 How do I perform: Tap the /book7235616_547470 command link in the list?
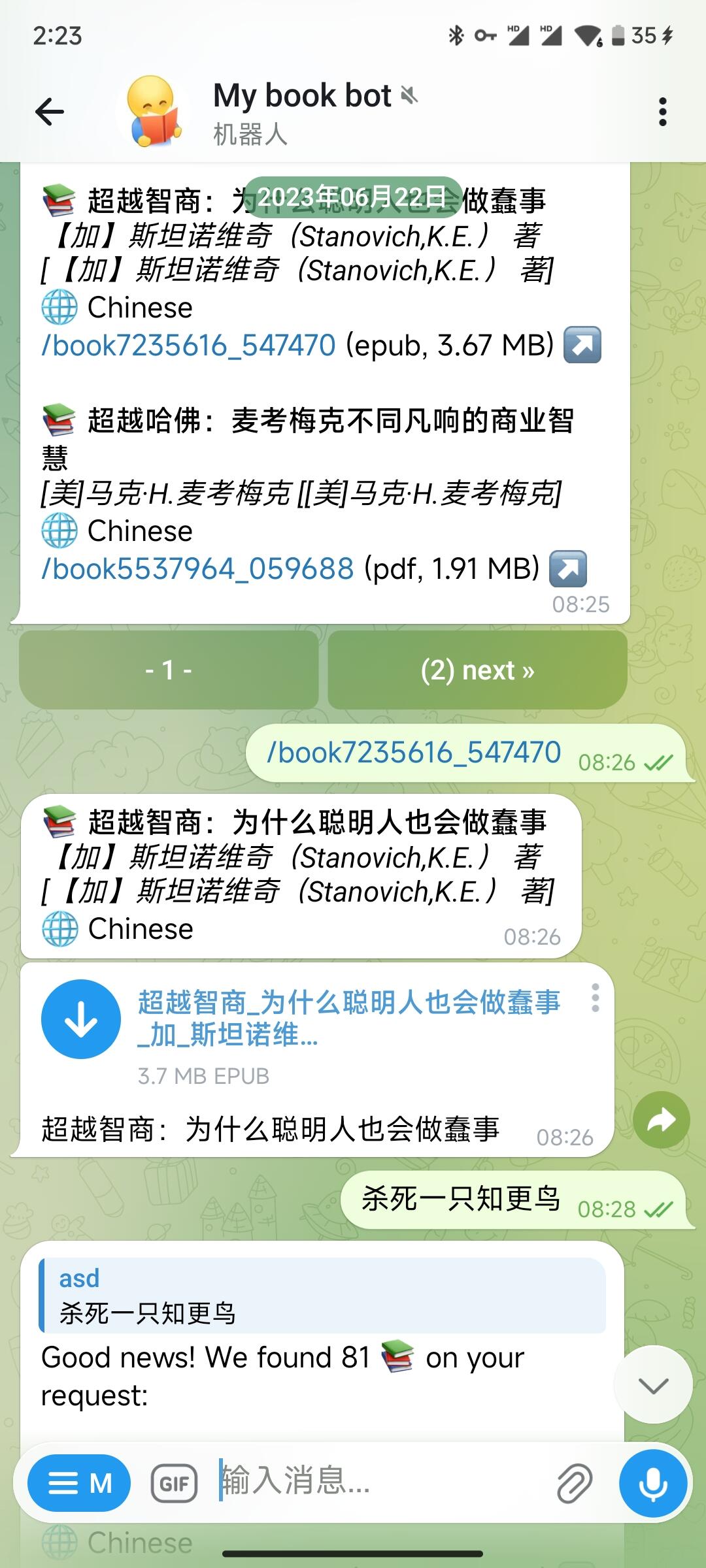coord(188,345)
